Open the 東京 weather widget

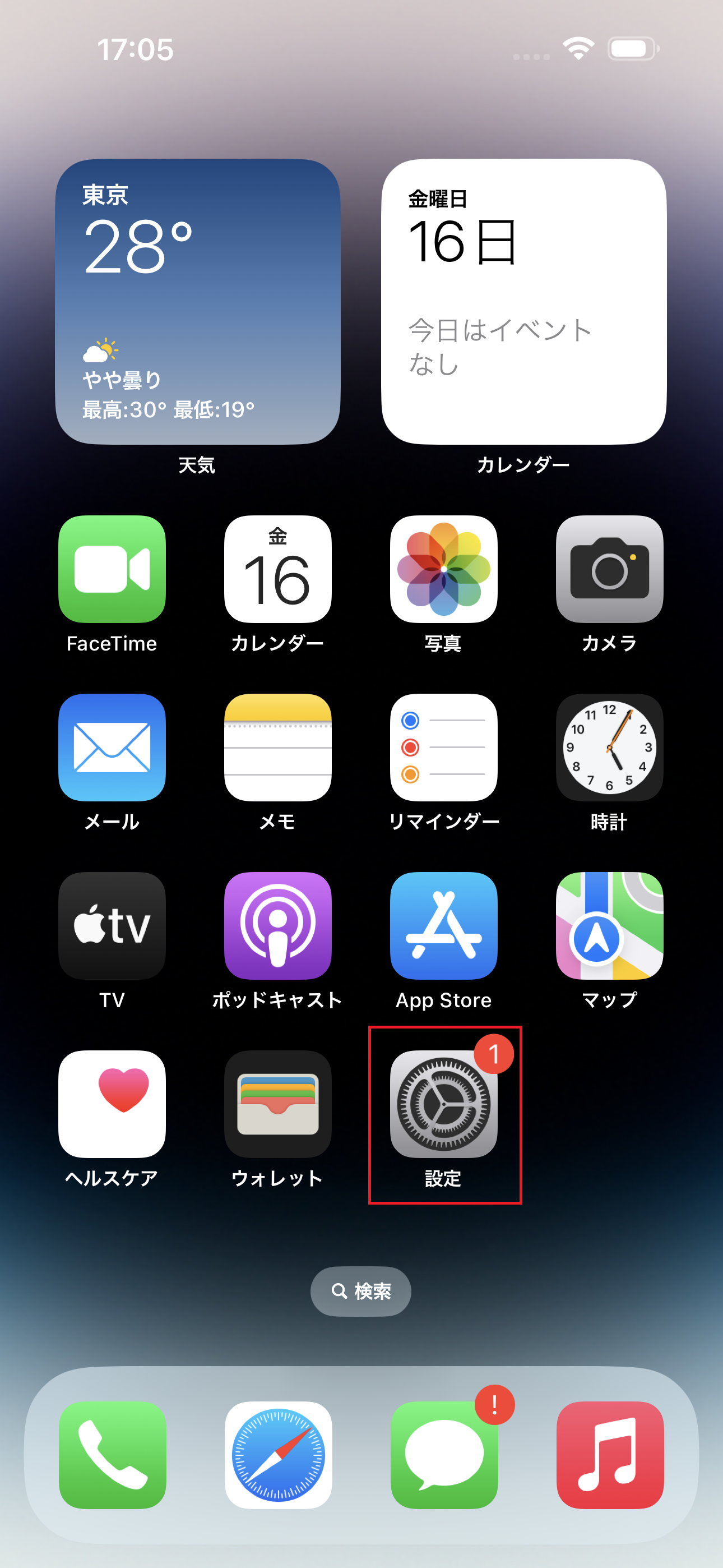(198, 302)
